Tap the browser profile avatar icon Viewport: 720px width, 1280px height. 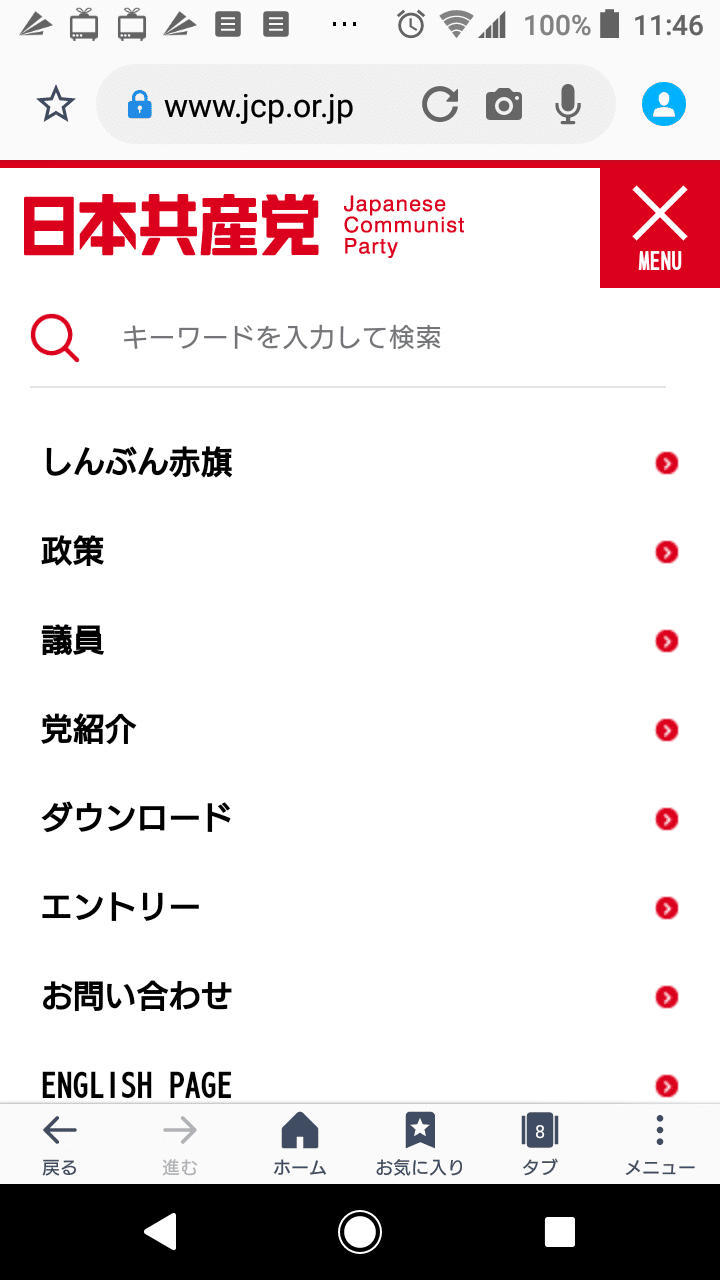[x=663, y=103]
